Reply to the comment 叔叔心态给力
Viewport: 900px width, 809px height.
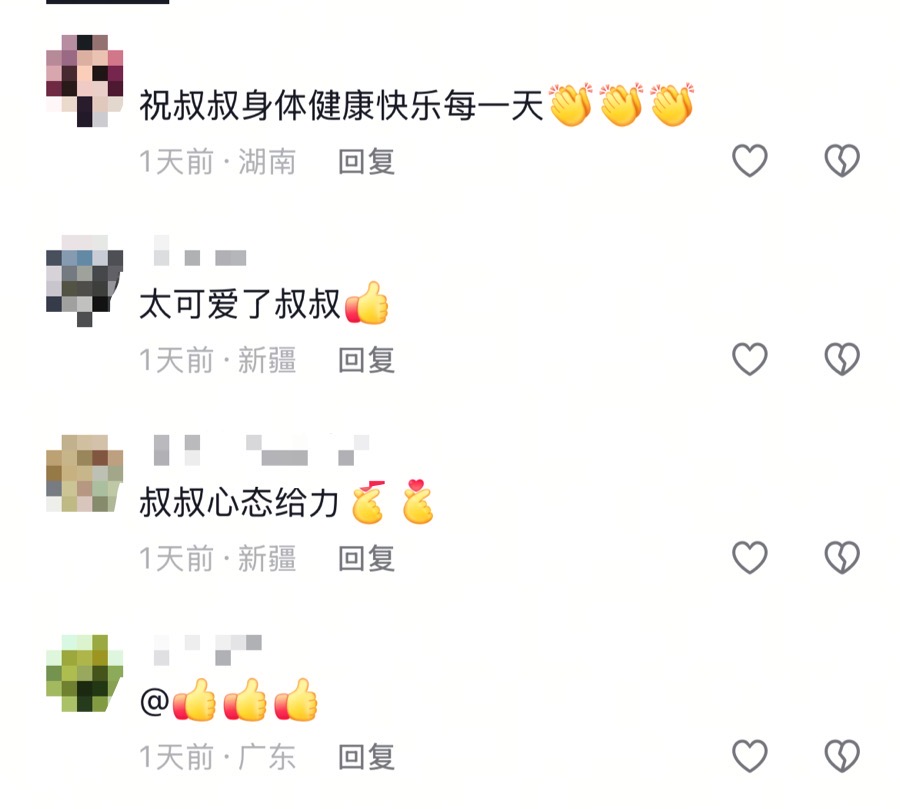[x=366, y=558]
